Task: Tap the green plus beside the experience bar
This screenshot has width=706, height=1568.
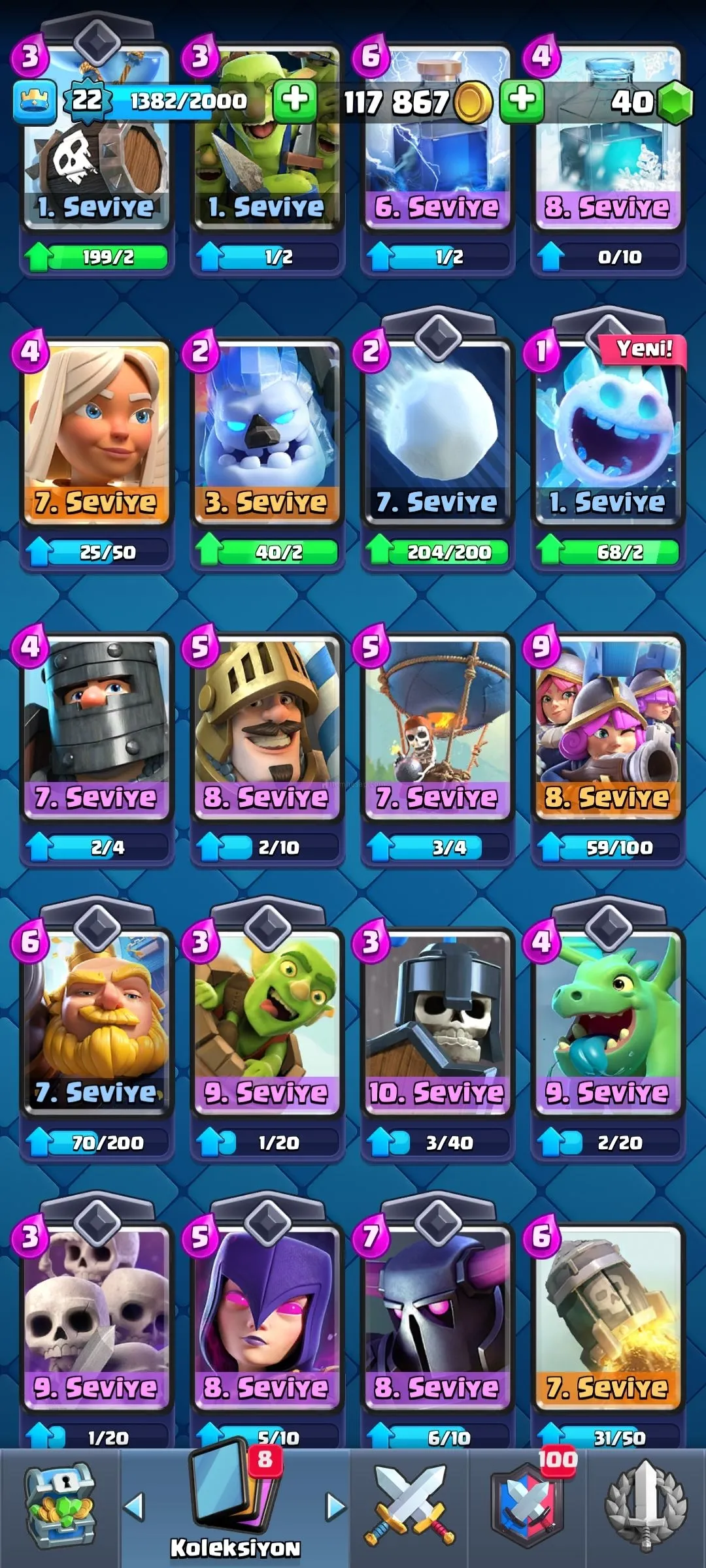Action: coord(295,101)
